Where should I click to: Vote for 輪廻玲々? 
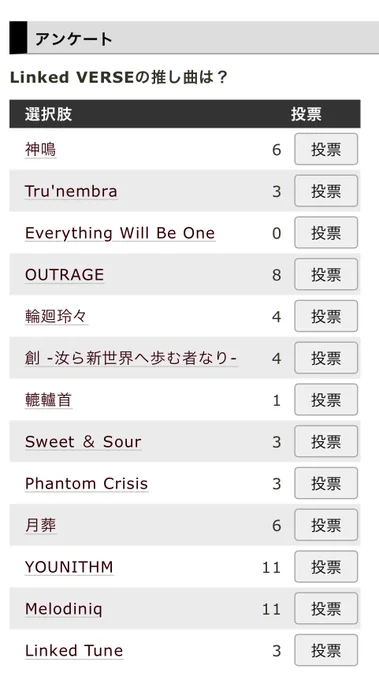(x=326, y=316)
